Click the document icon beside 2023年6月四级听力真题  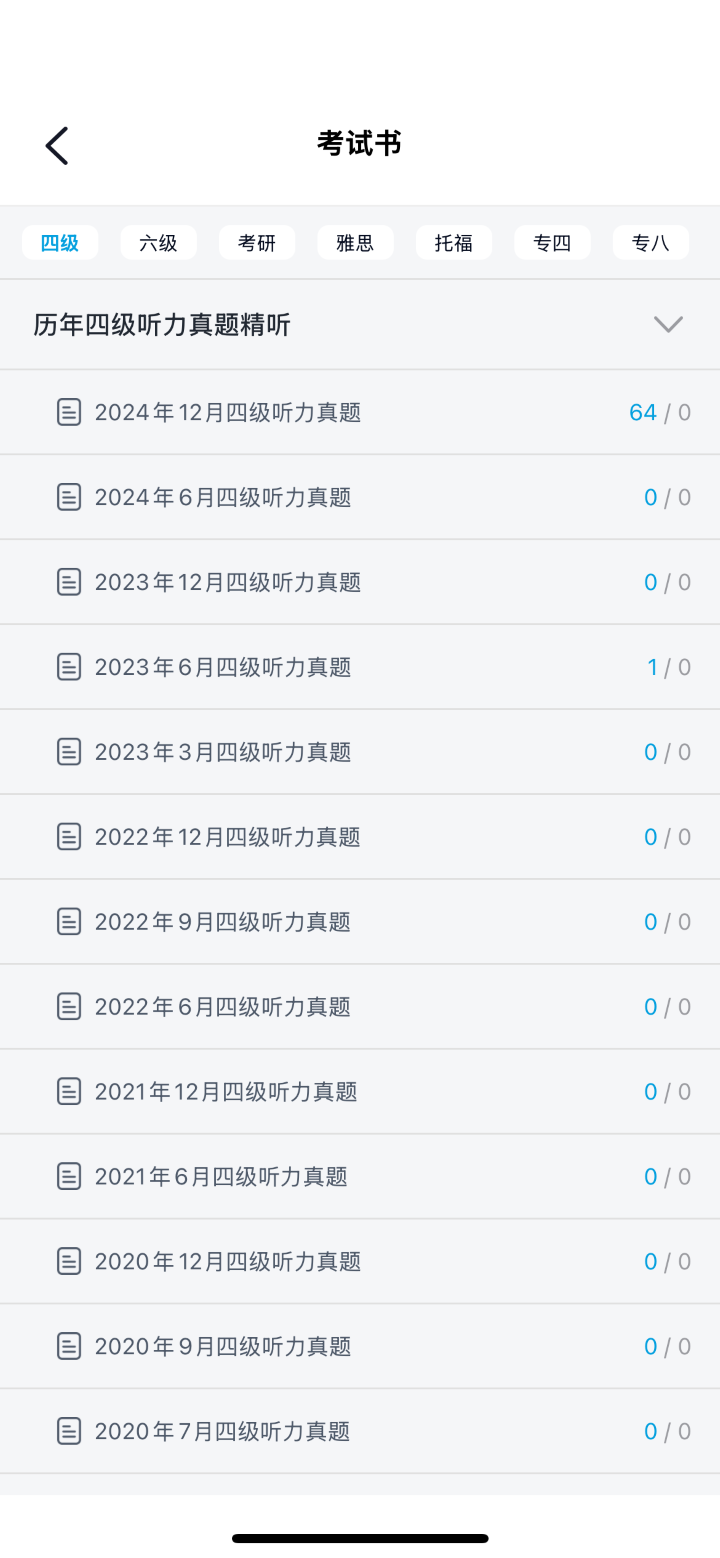[x=68, y=666]
